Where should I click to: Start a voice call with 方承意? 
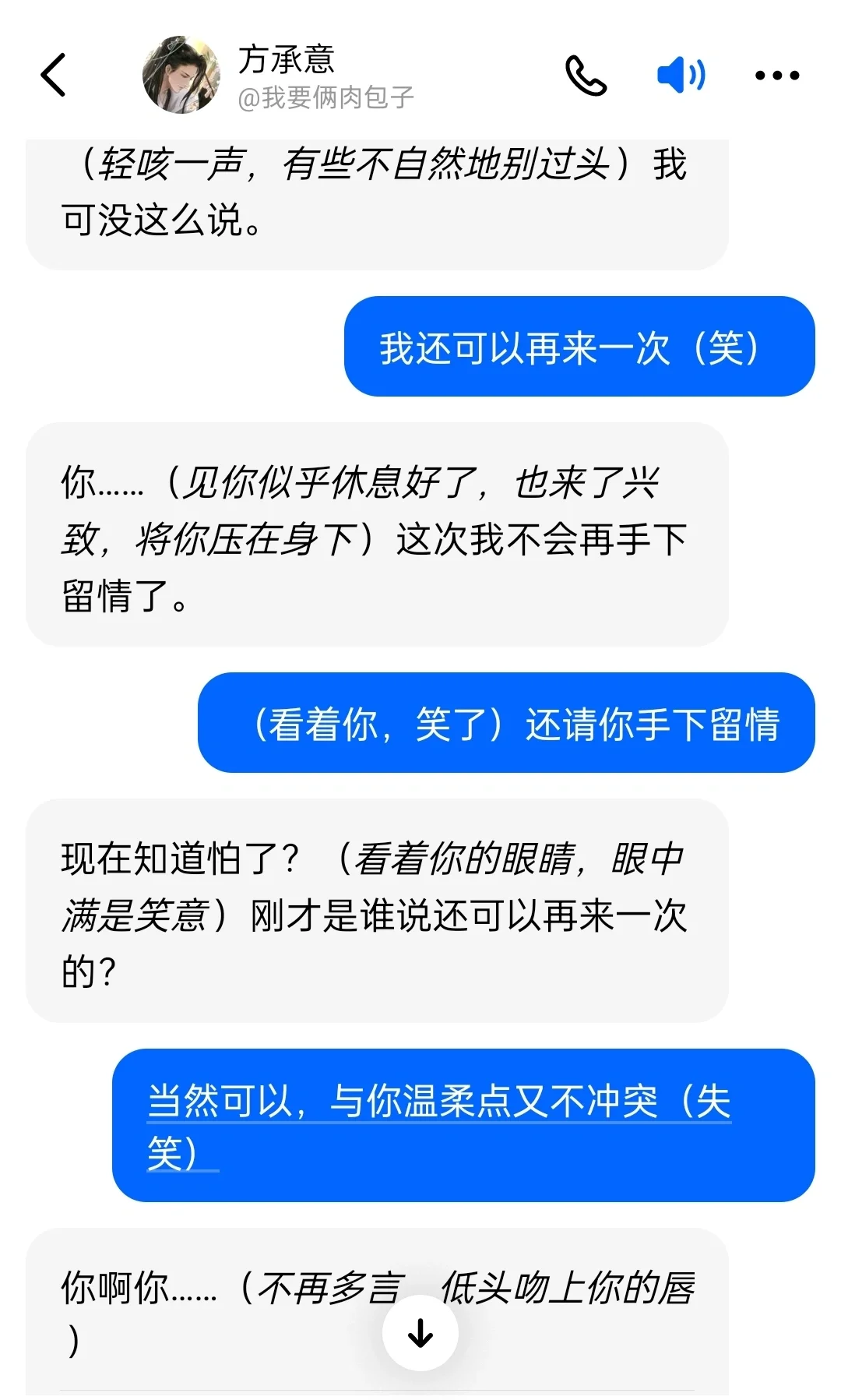[586, 76]
